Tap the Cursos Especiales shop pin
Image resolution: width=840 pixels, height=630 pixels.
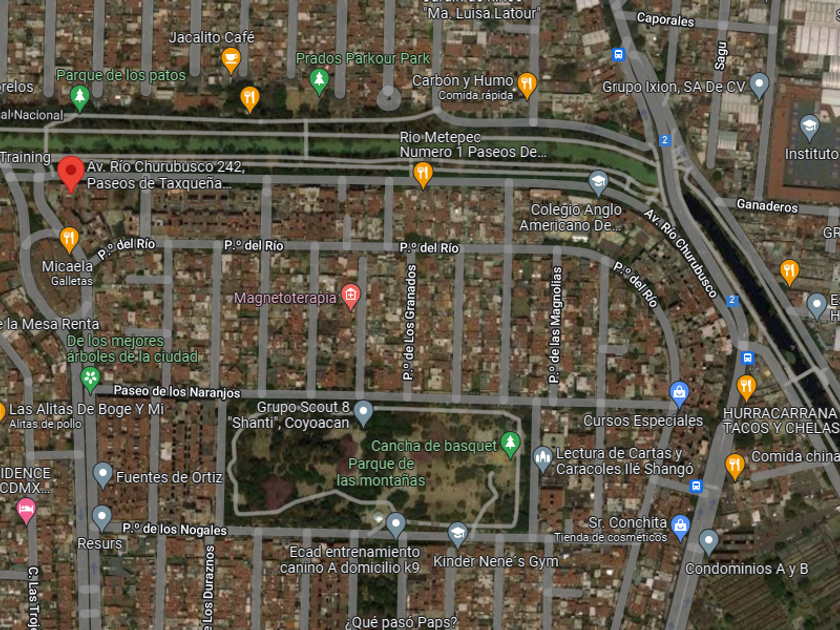(680, 393)
